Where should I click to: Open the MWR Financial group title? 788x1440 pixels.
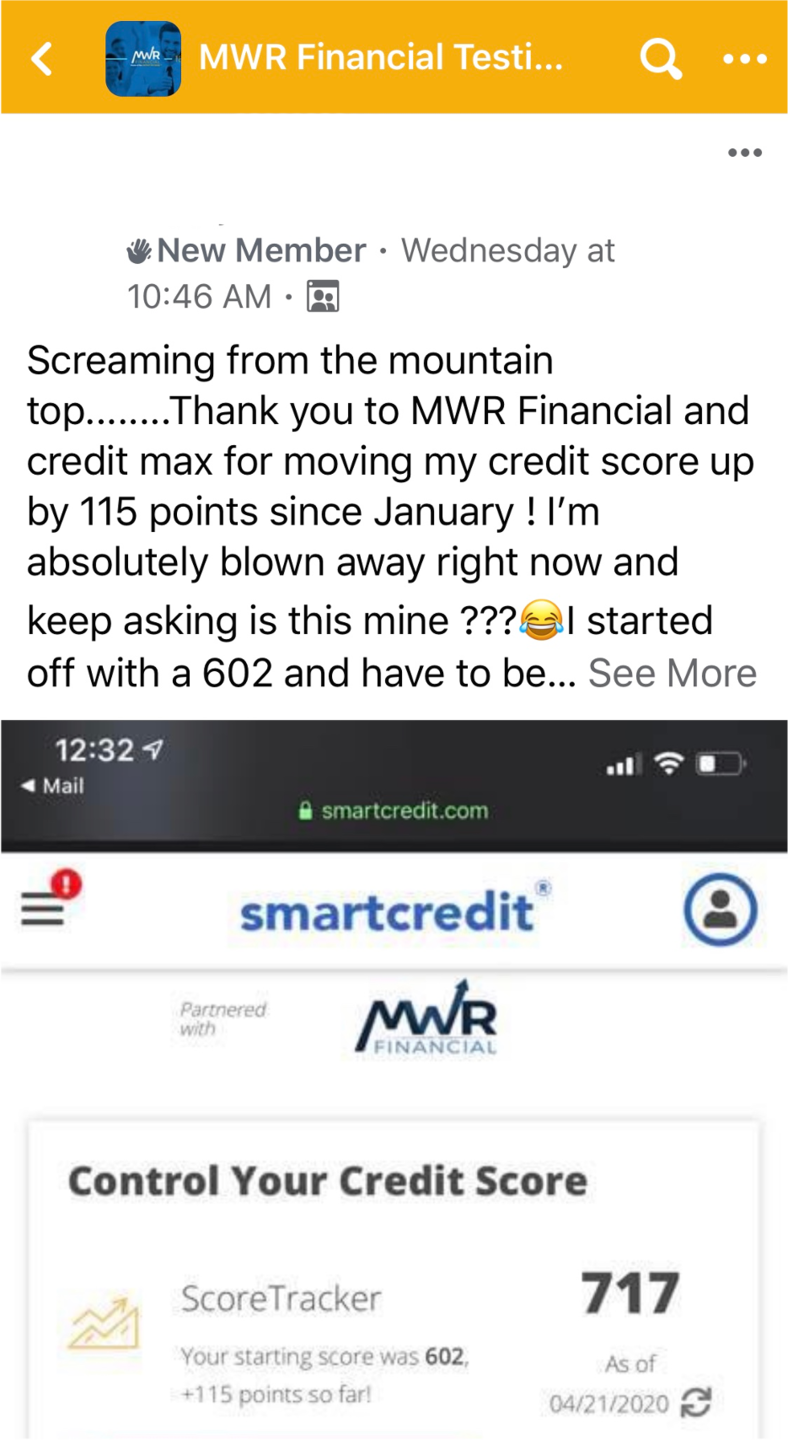(381, 58)
